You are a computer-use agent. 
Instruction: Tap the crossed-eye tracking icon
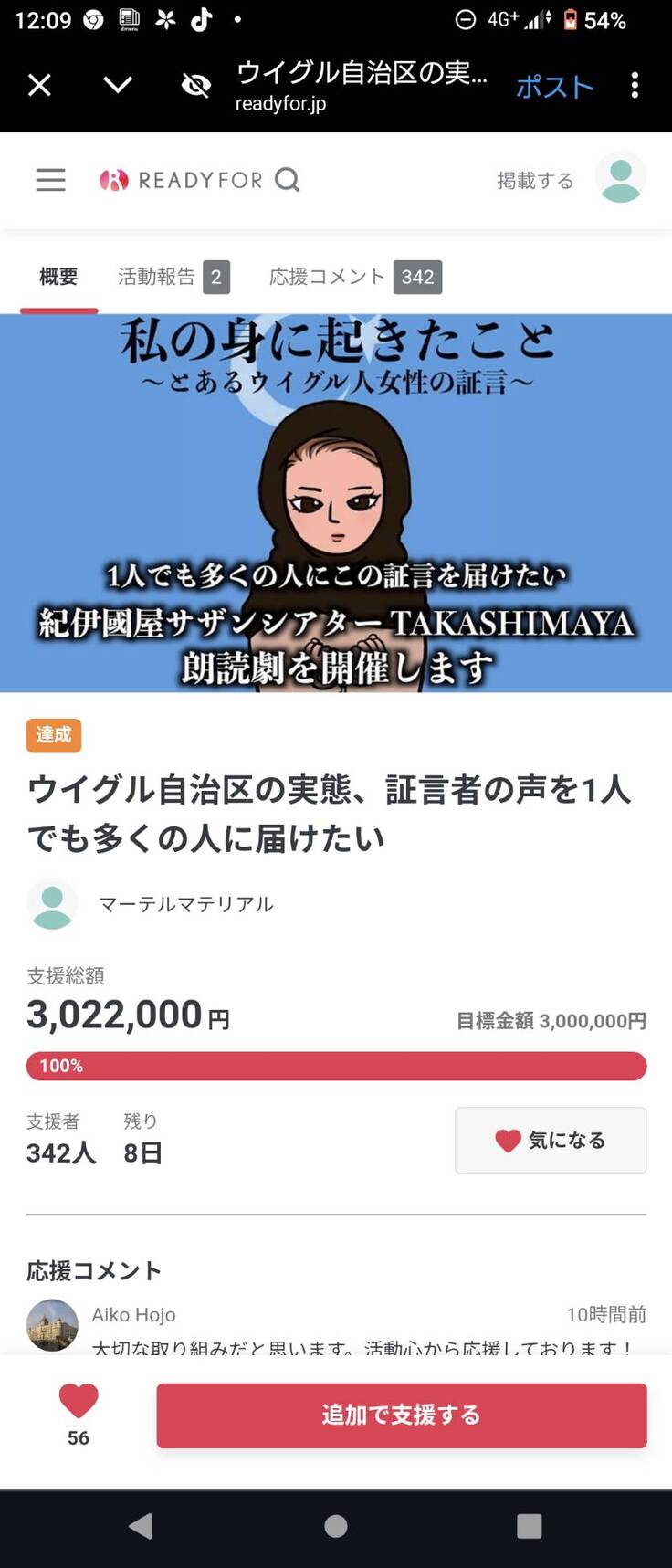(195, 86)
